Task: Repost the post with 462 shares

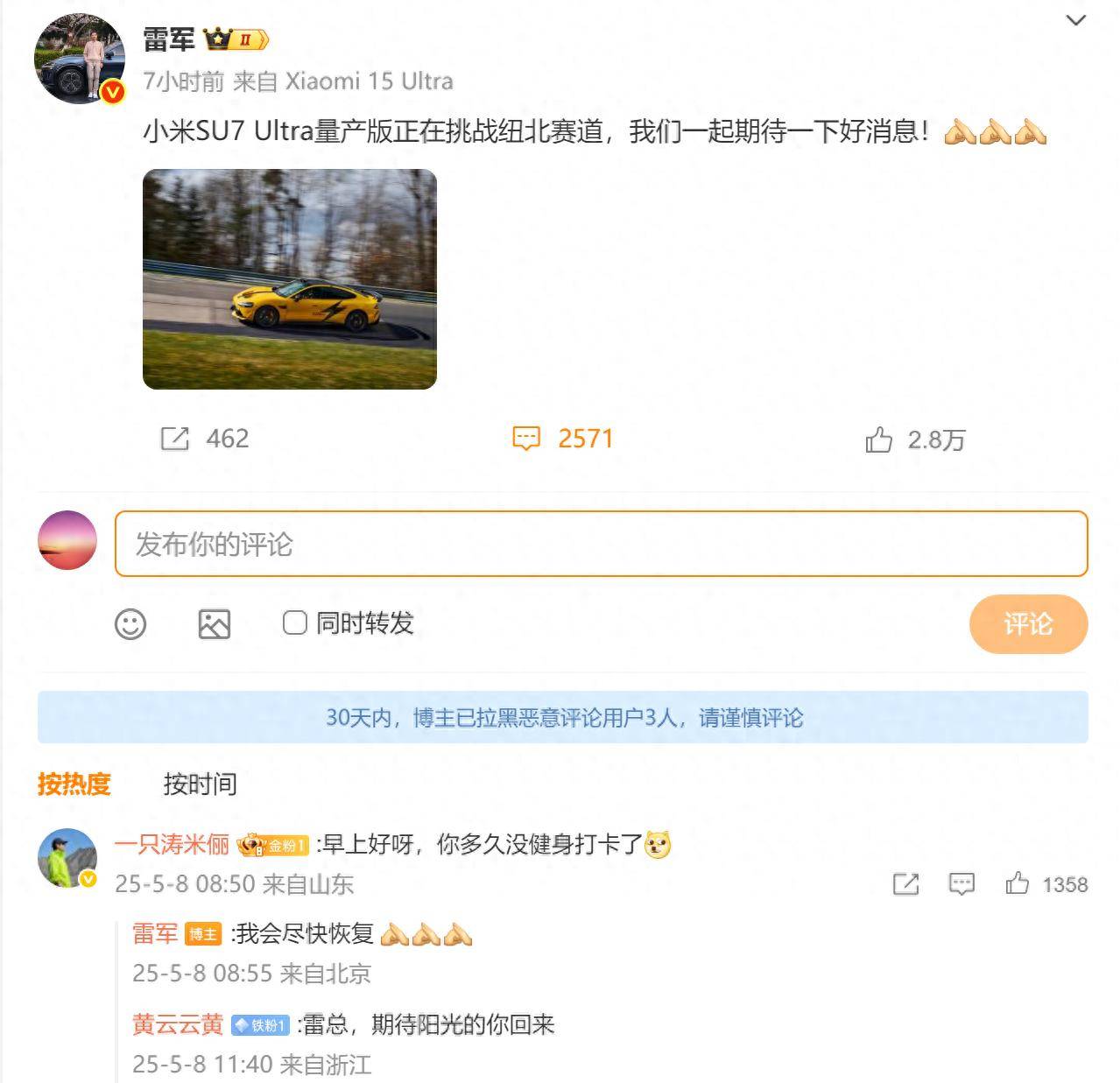Action: click(x=175, y=439)
